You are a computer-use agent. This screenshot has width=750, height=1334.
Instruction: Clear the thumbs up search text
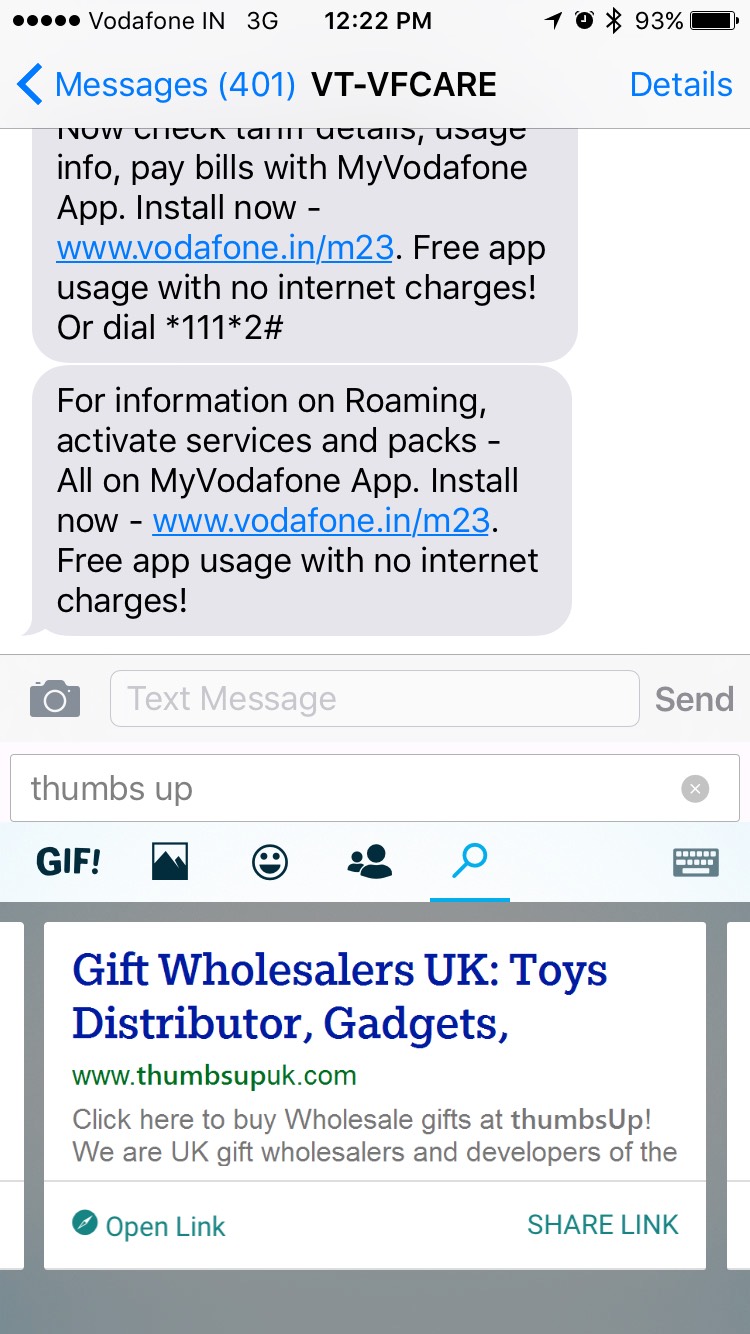tap(695, 789)
